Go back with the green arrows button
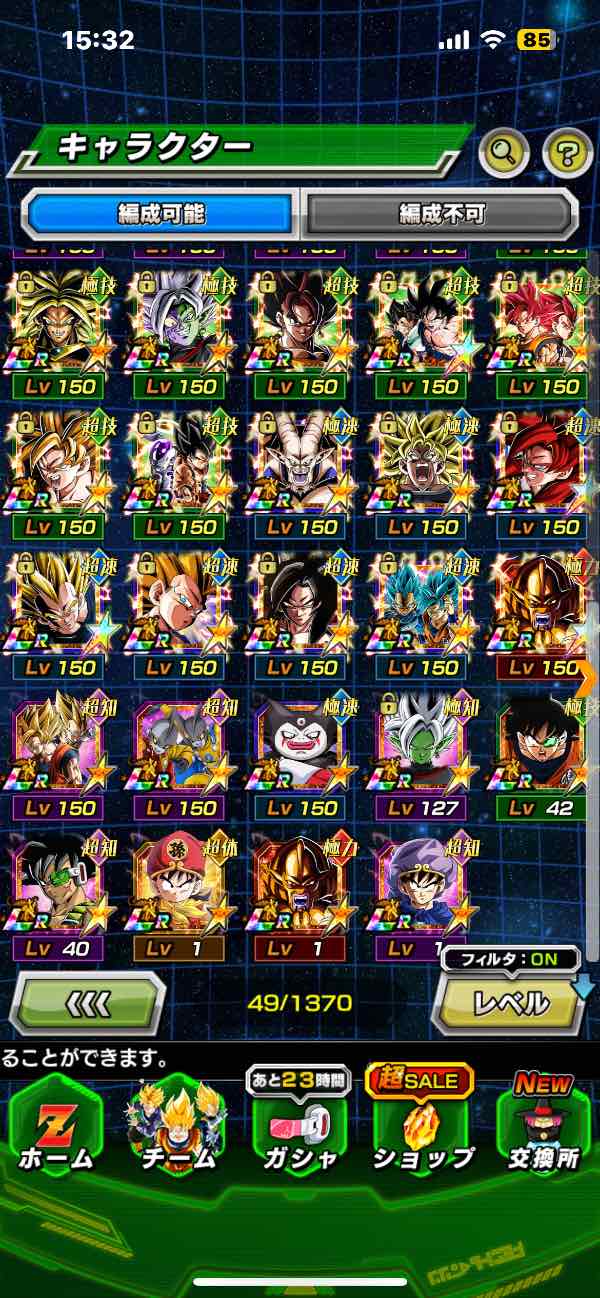This screenshot has height=1298, width=600. [x=87, y=1002]
